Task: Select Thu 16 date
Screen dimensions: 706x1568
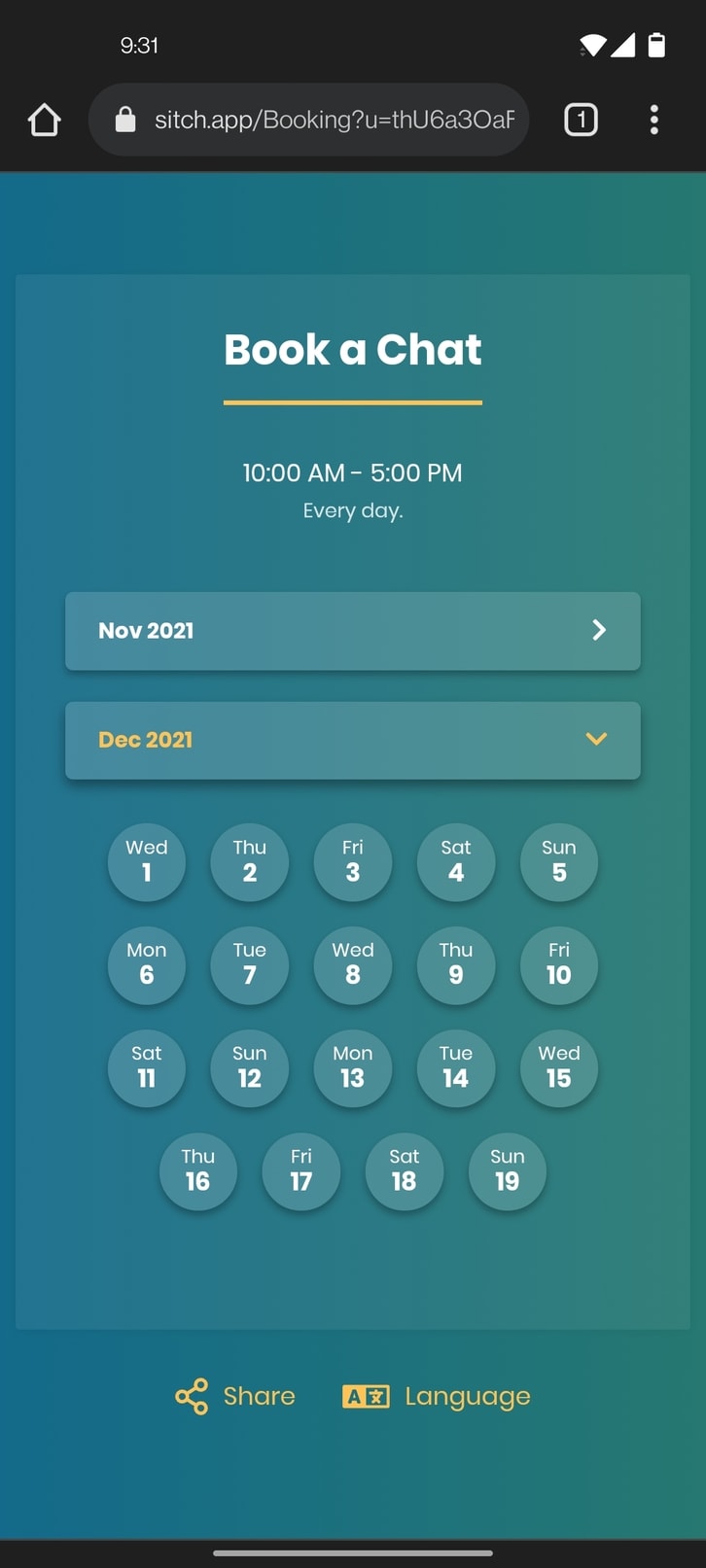Action: coord(198,1171)
